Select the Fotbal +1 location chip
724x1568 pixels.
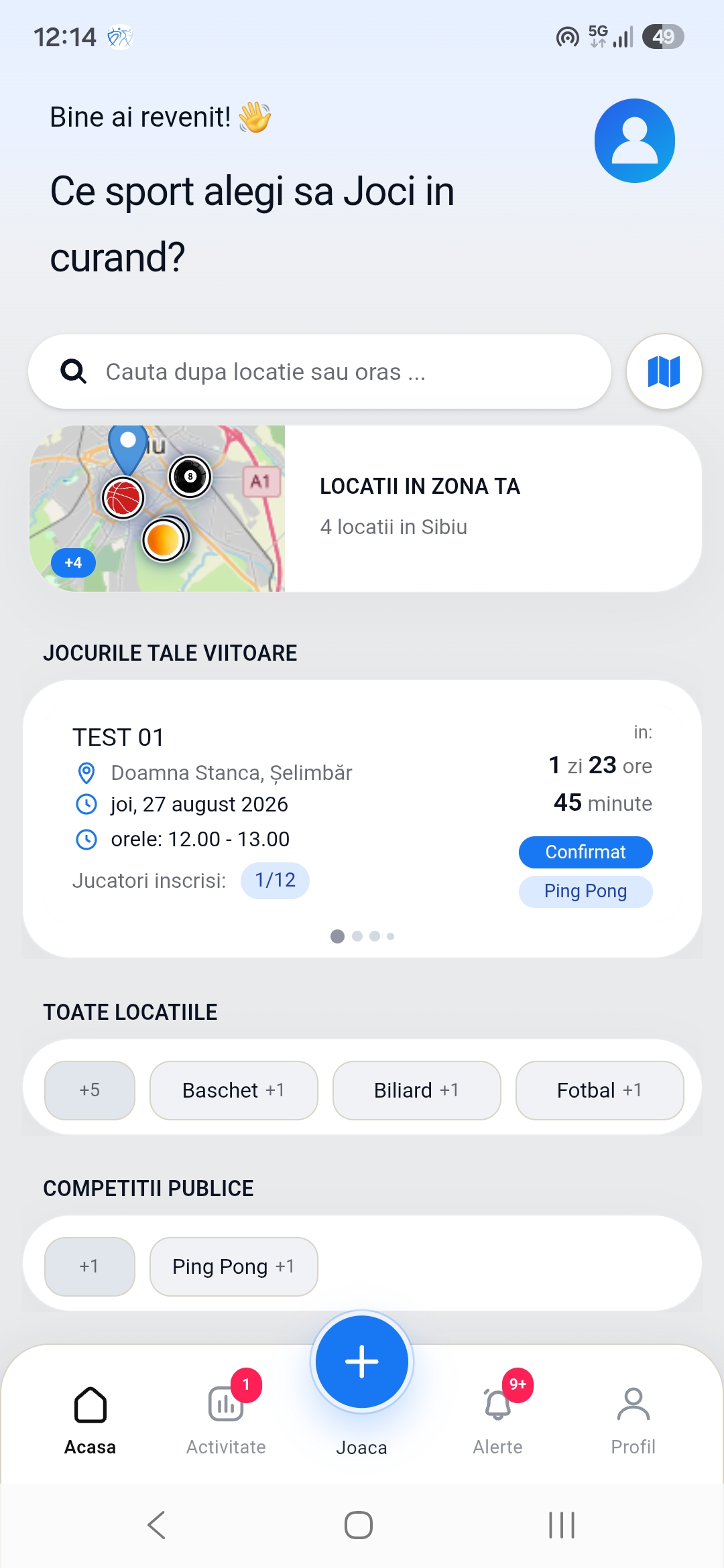[599, 1090]
